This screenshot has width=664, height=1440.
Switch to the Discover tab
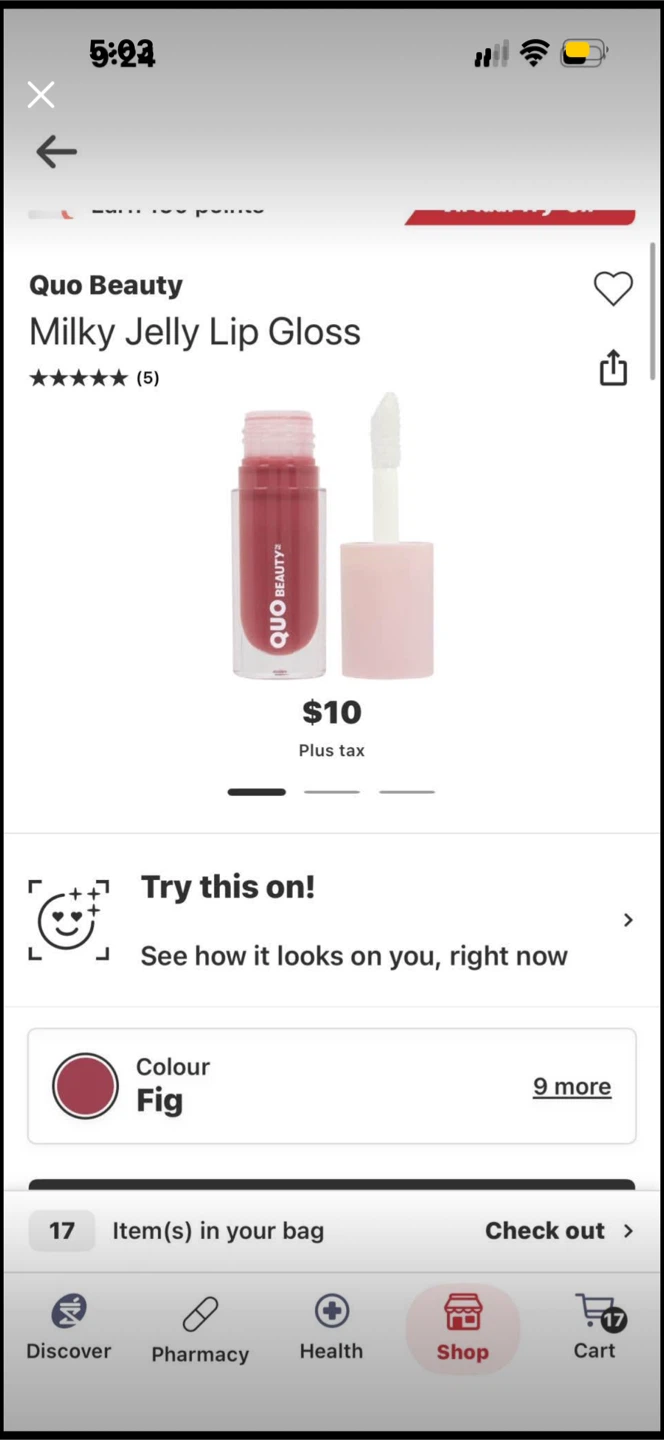pyautogui.click(x=69, y=1327)
